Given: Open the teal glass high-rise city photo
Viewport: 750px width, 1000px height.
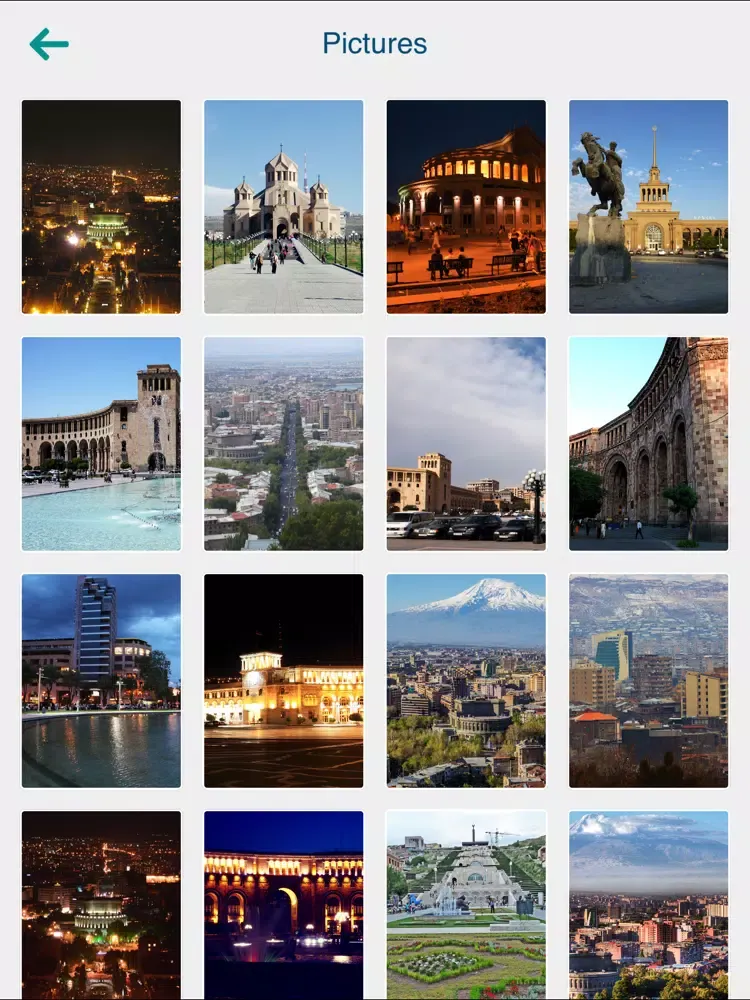Looking at the screenshot, I should 648,681.
